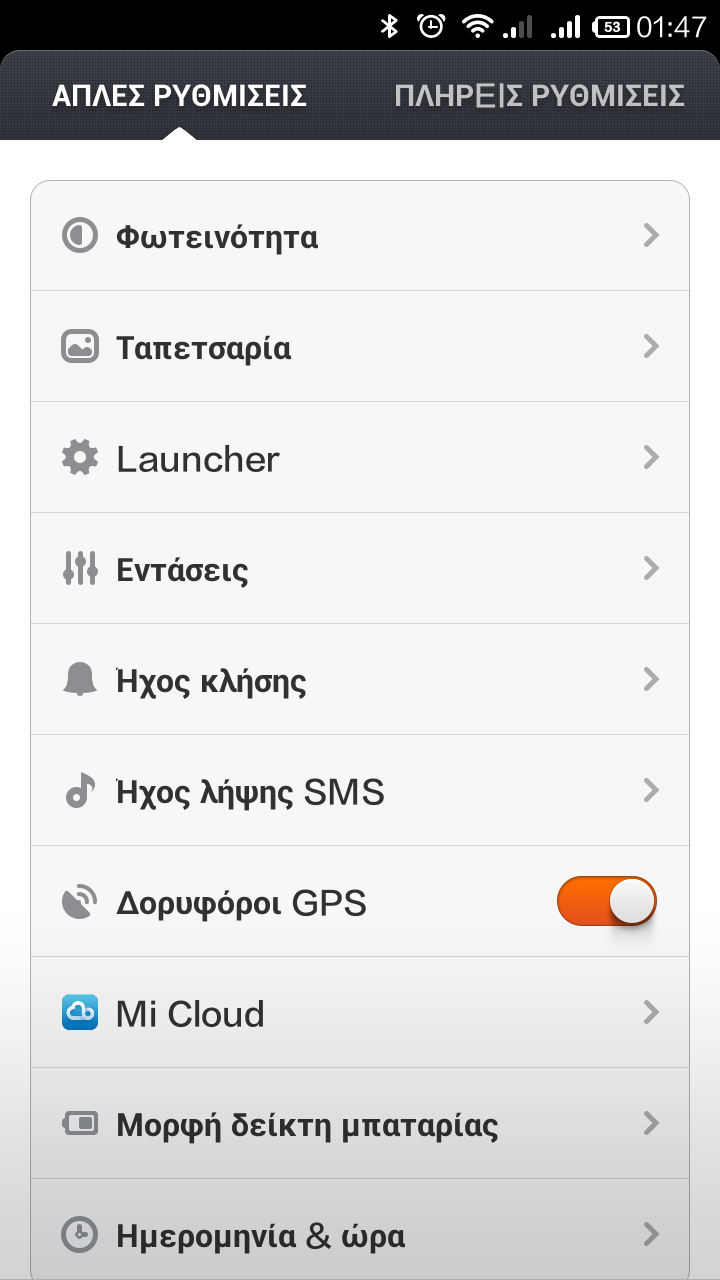Open the Ταπετσαρία row
This screenshot has height=1280, width=720.
360,348
